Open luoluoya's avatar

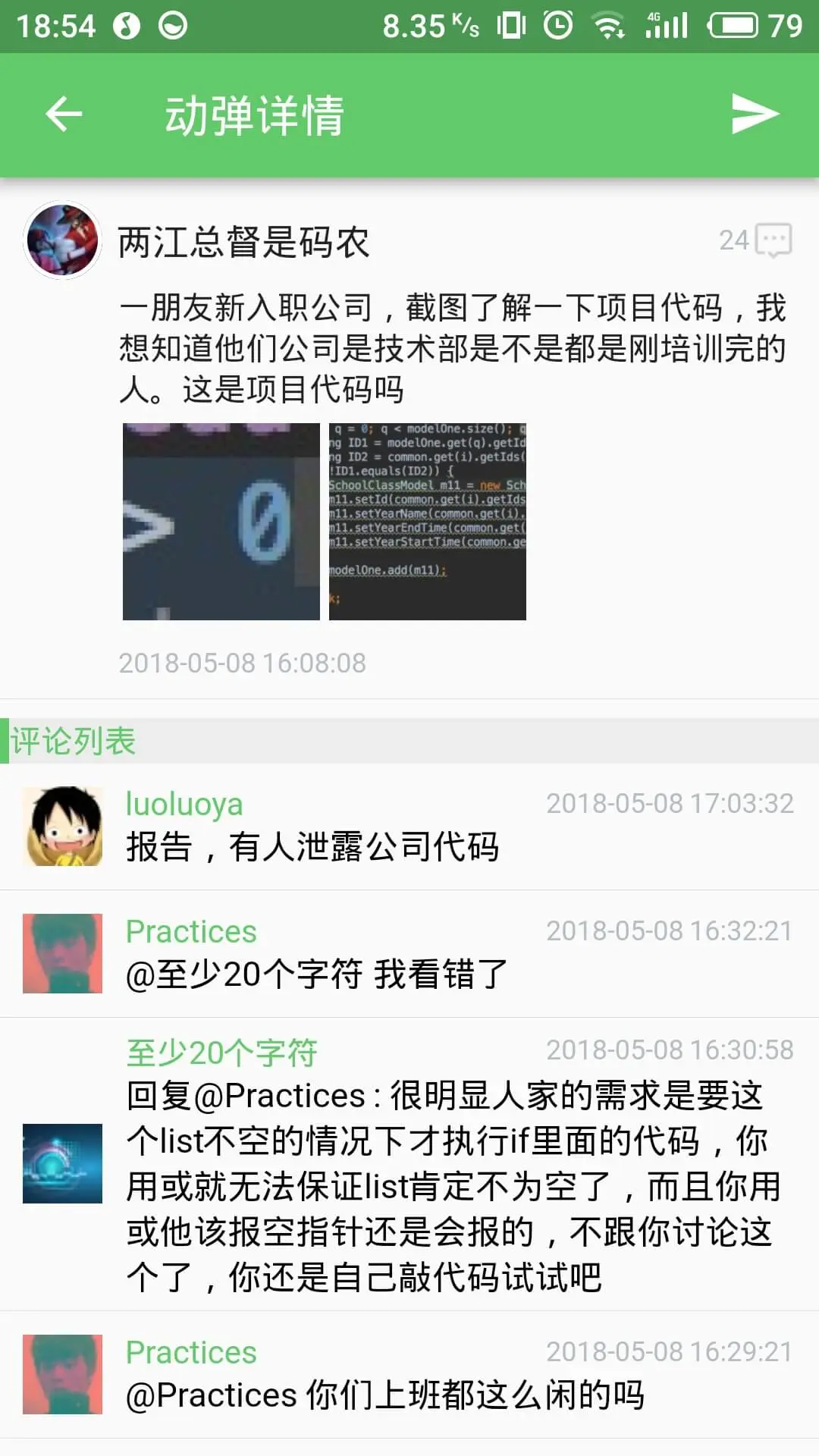pyautogui.click(x=62, y=827)
